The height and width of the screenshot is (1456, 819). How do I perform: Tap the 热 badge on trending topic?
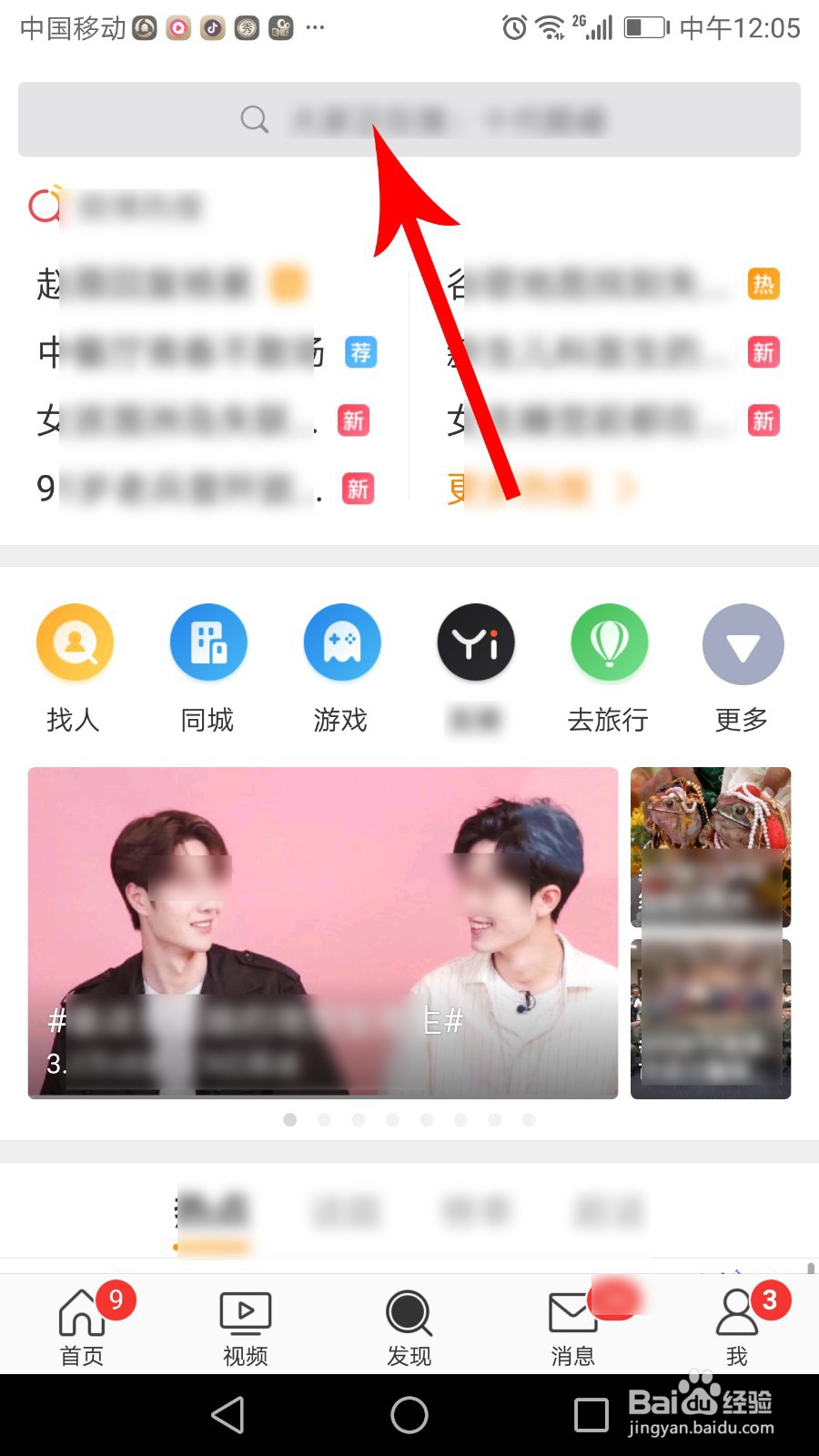click(763, 285)
